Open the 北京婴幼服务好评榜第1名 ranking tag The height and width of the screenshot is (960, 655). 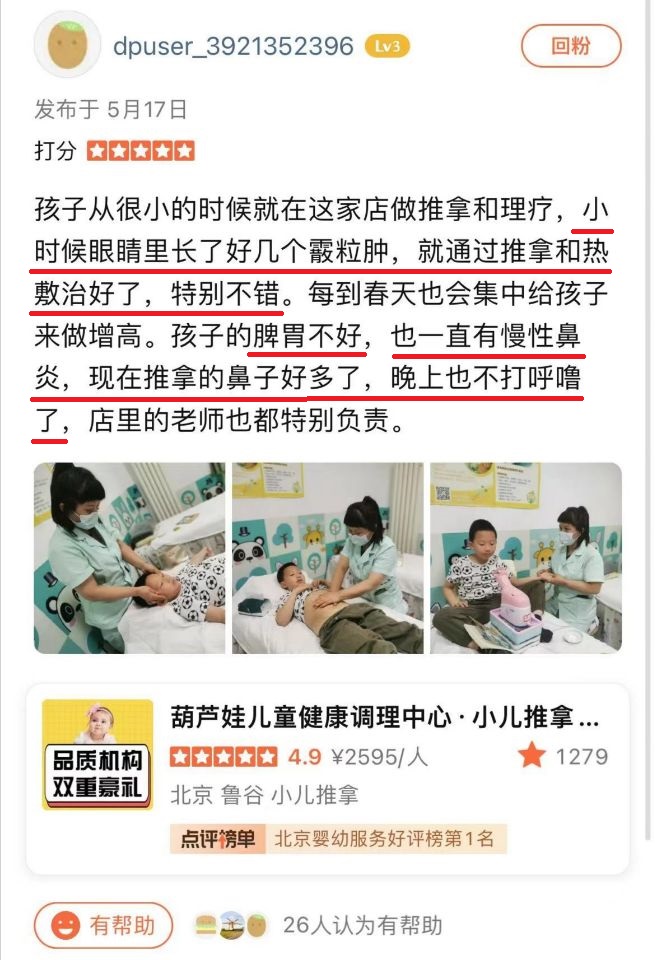pyautogui.click(x=338, y=838)
